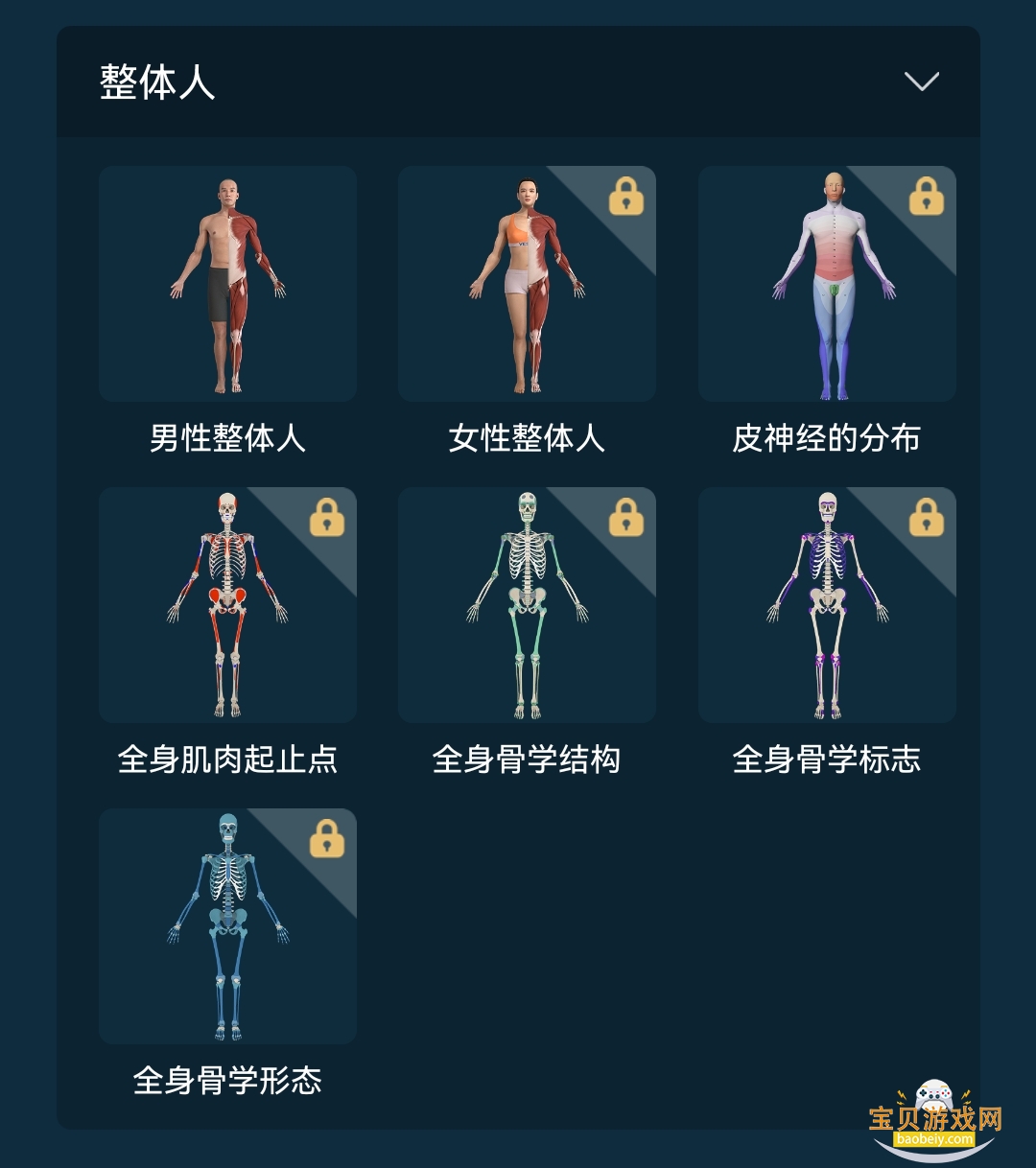
Task: Select the 皮神经的分布 model
Action: 827,285
